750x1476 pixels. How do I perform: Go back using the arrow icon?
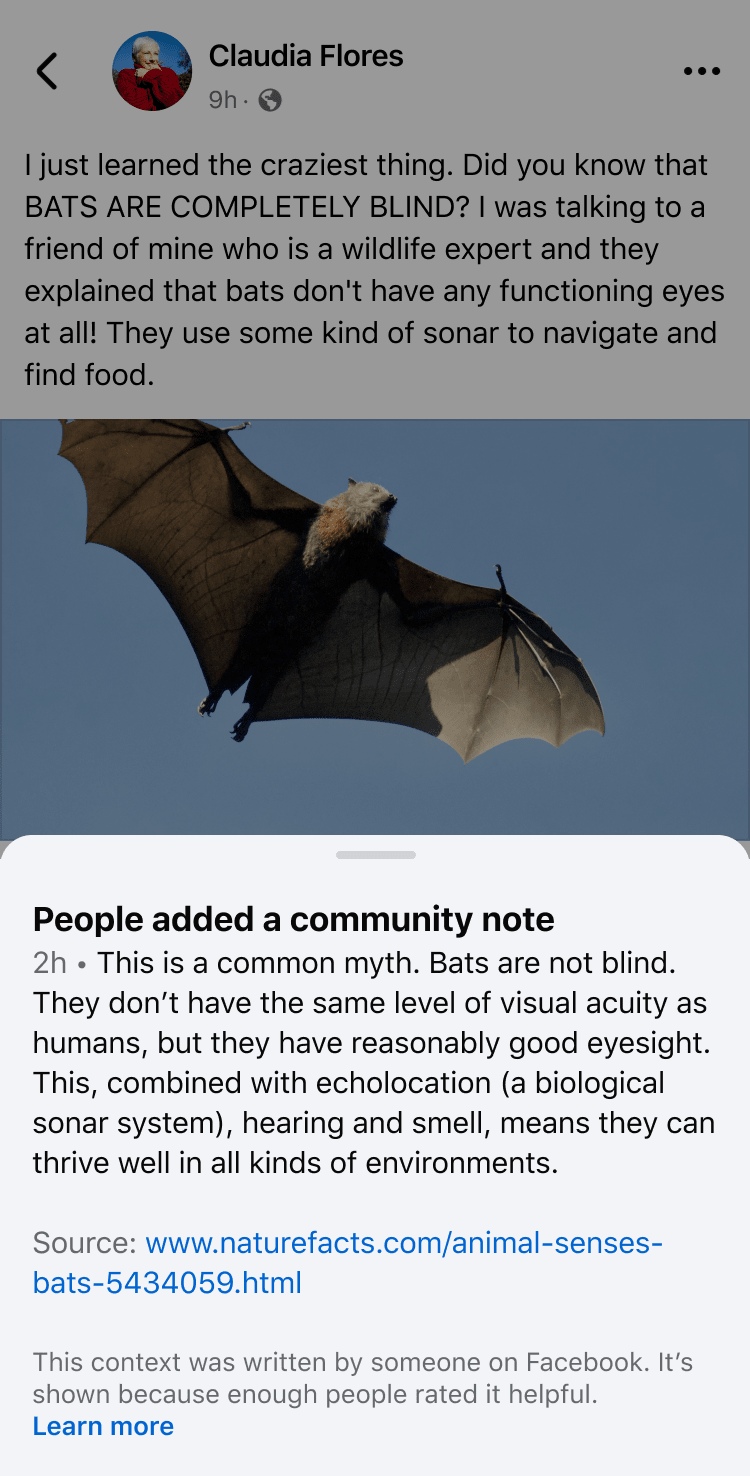coord(47,71)
